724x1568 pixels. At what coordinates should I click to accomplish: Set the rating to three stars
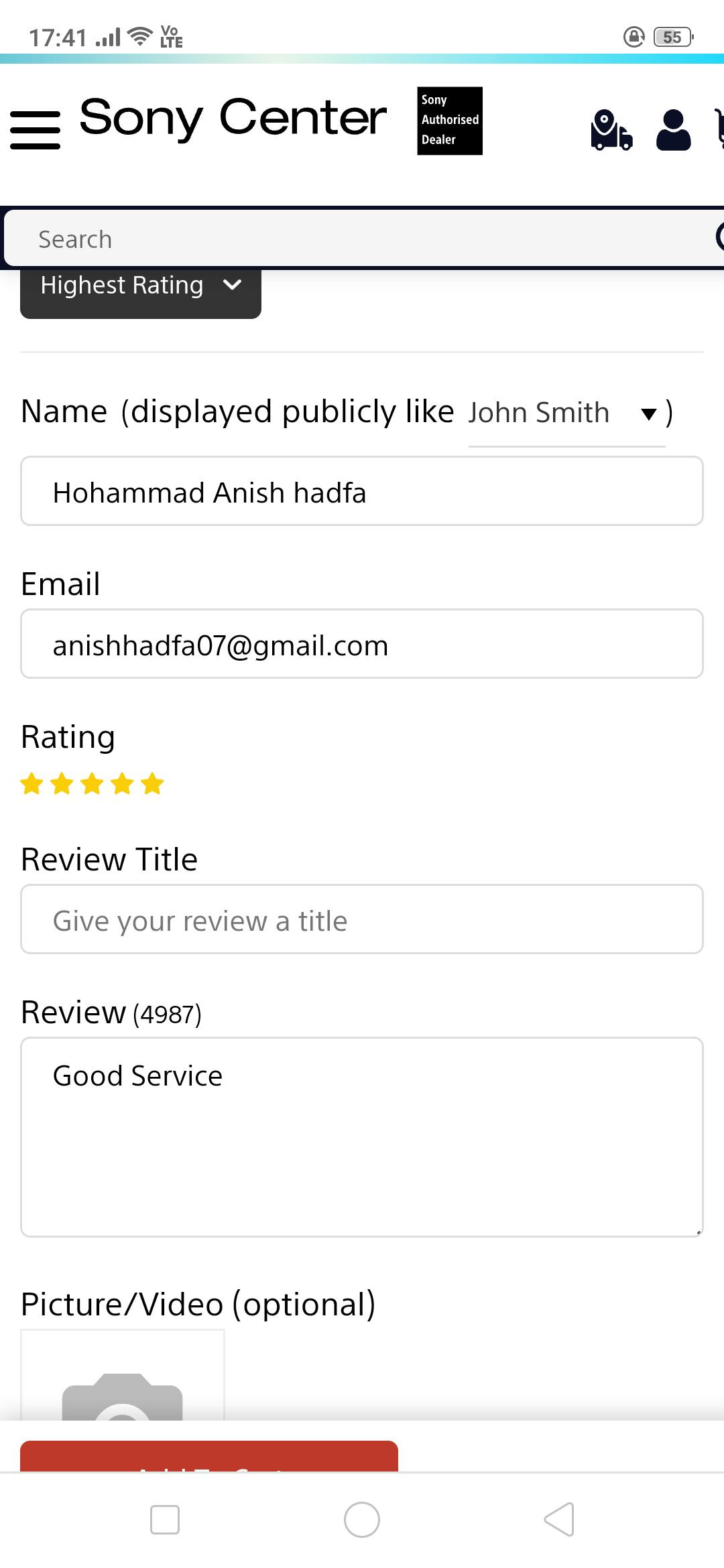[92, 783]
